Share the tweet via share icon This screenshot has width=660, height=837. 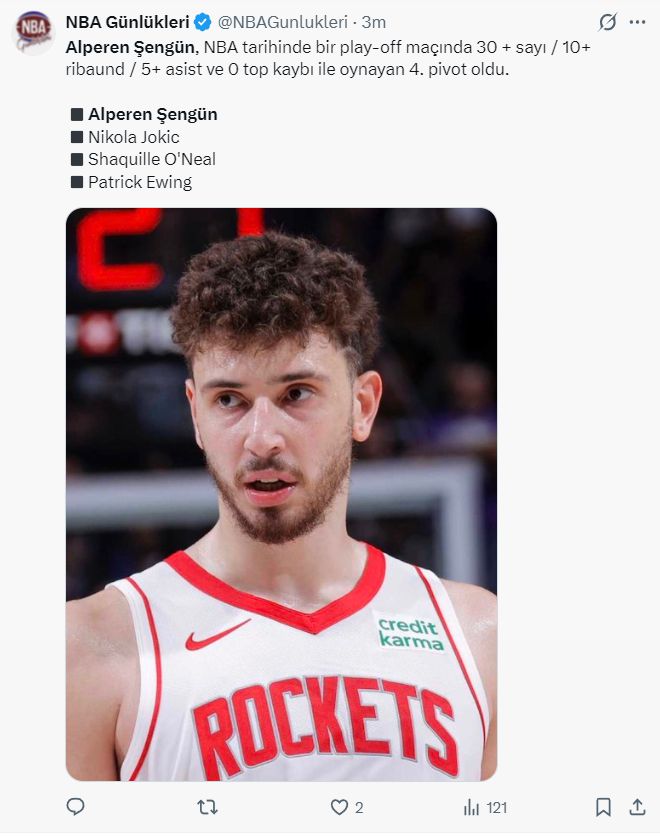pyautogui.click(x=636, y=807)
